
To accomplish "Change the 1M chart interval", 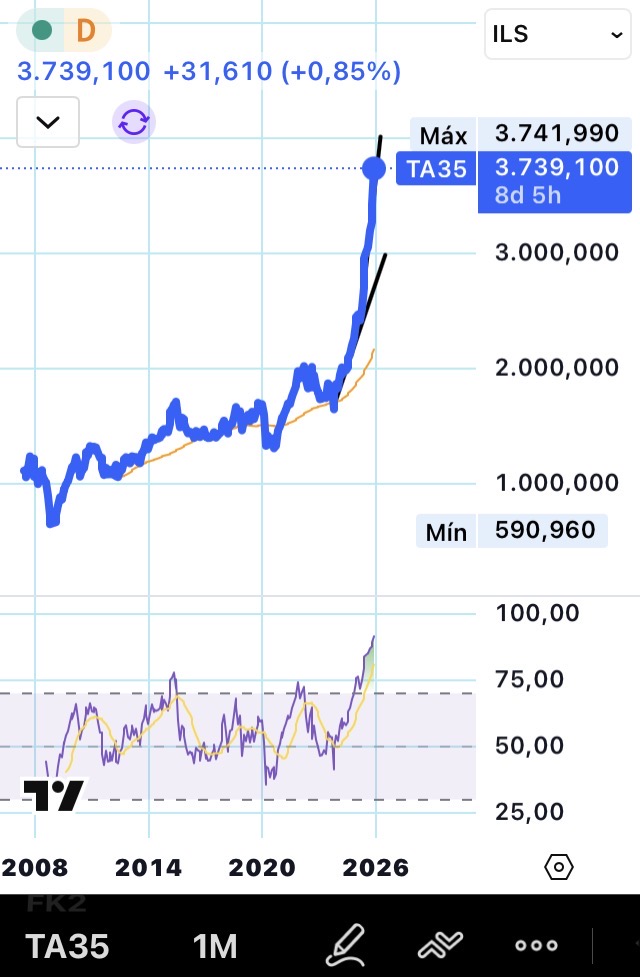I will 215,945.
